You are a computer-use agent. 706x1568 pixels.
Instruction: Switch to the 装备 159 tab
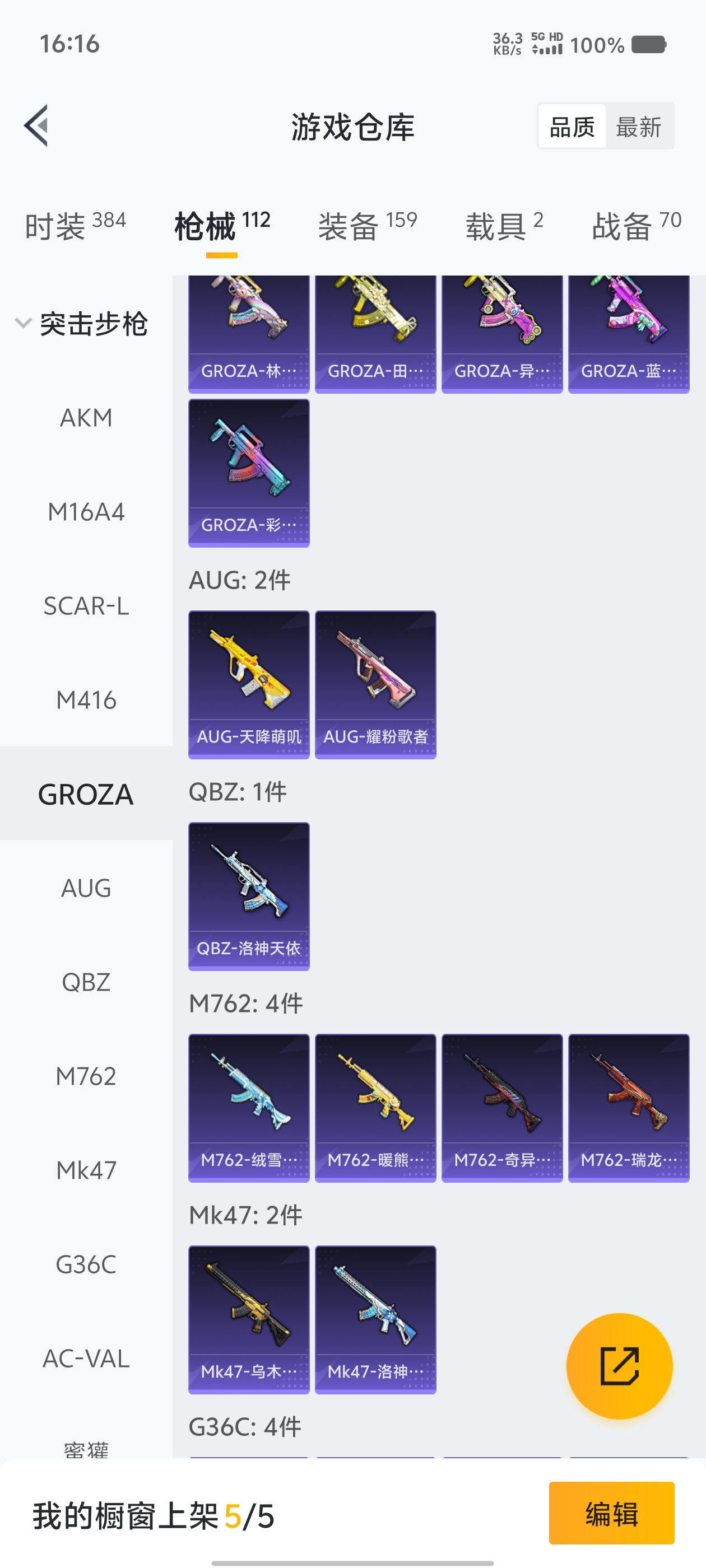pos(368,225)
